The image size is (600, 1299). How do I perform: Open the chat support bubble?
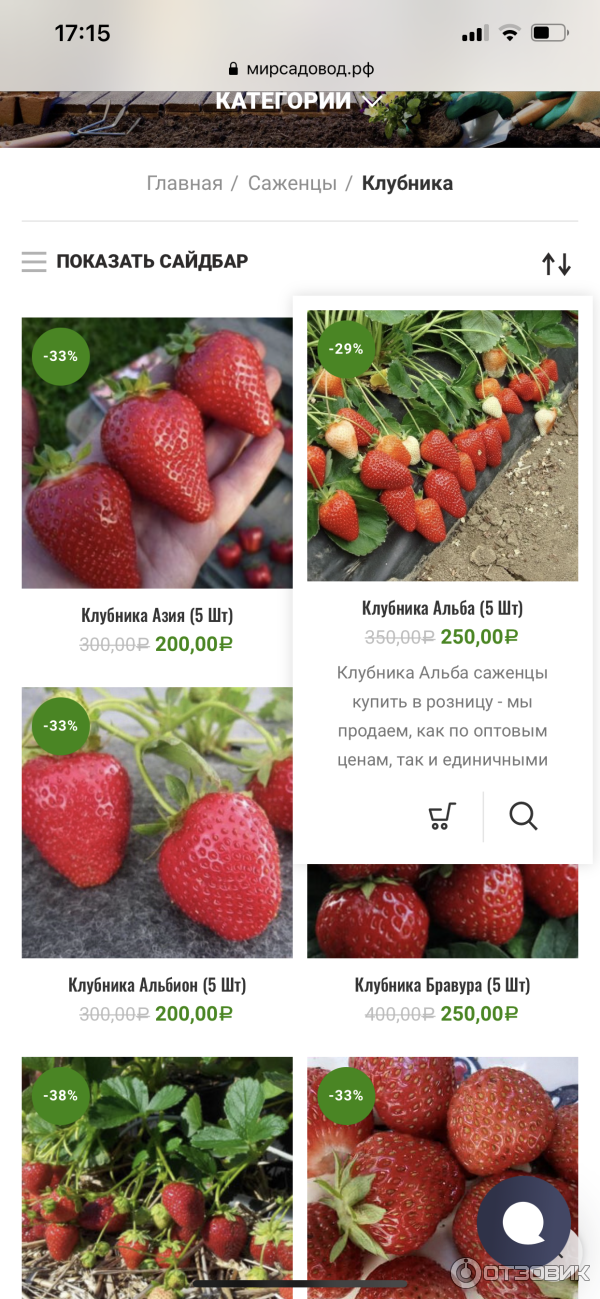coord(523,1222)
